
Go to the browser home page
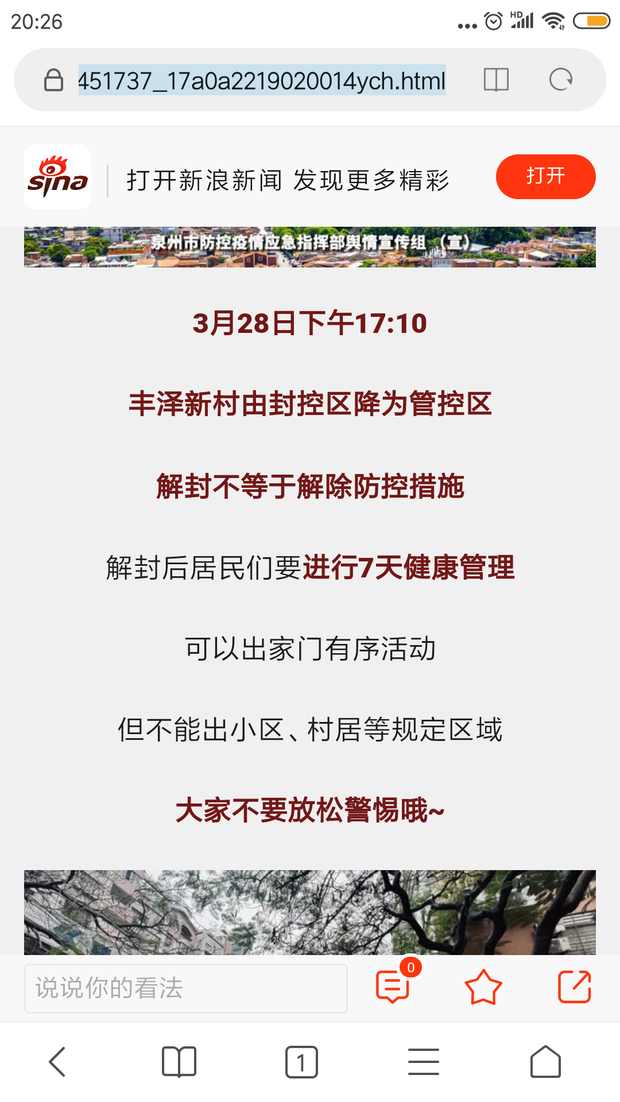click(545, 1062)
